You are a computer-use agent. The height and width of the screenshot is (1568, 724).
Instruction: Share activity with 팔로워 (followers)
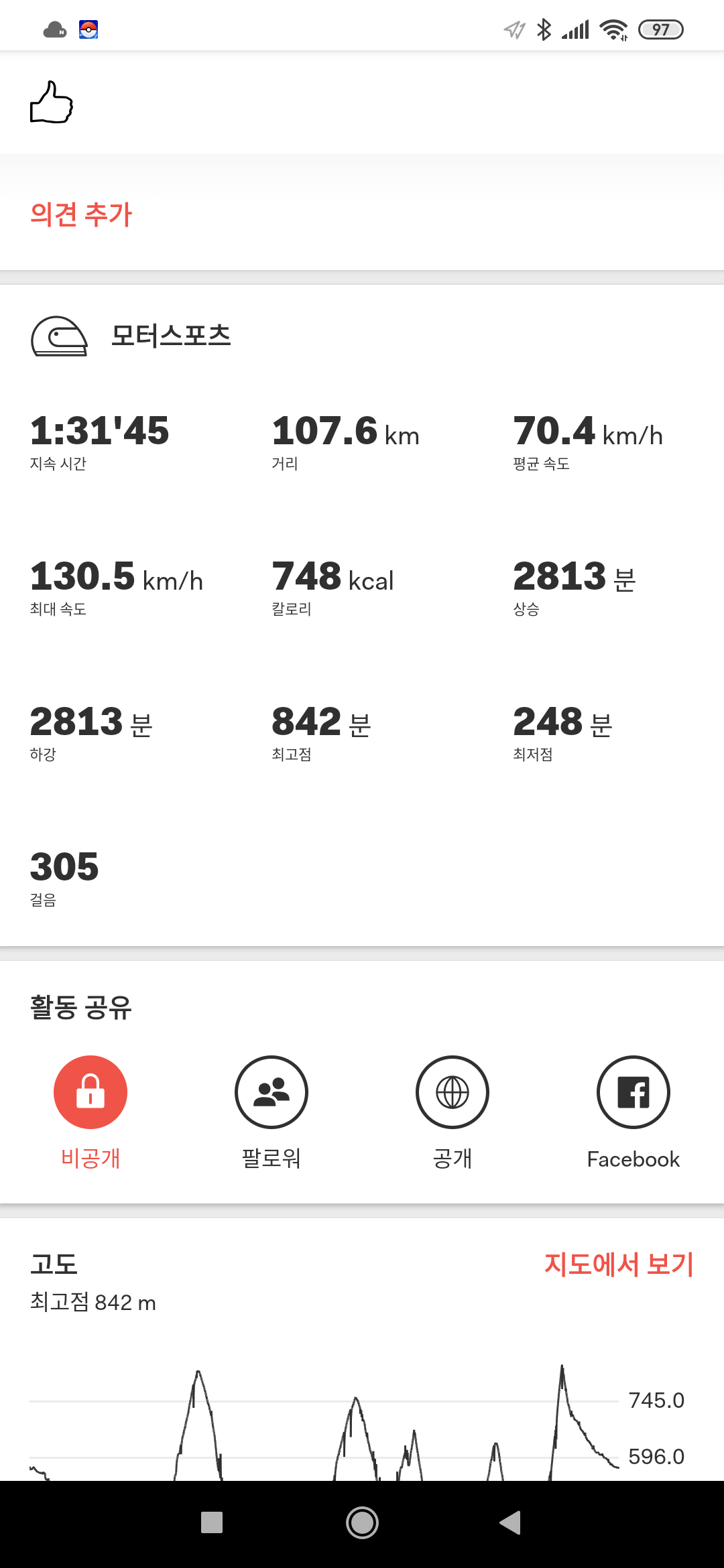[x=271, y=1092]
